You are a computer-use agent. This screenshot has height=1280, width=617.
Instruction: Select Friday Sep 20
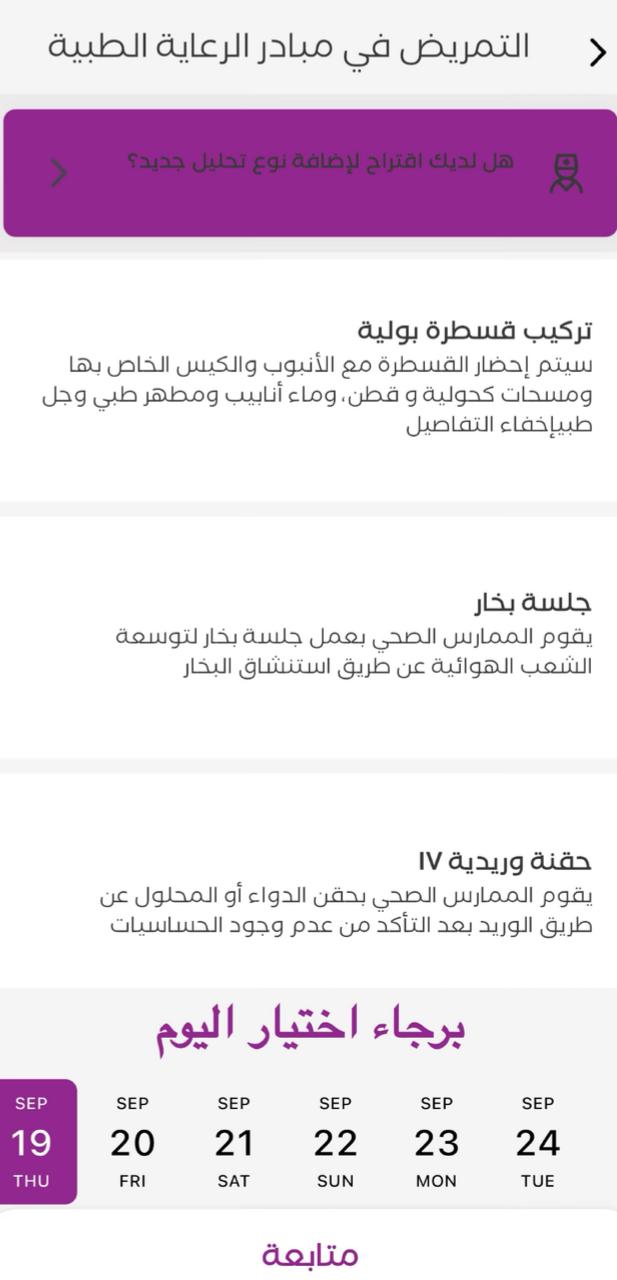[x=132, y=1141]
